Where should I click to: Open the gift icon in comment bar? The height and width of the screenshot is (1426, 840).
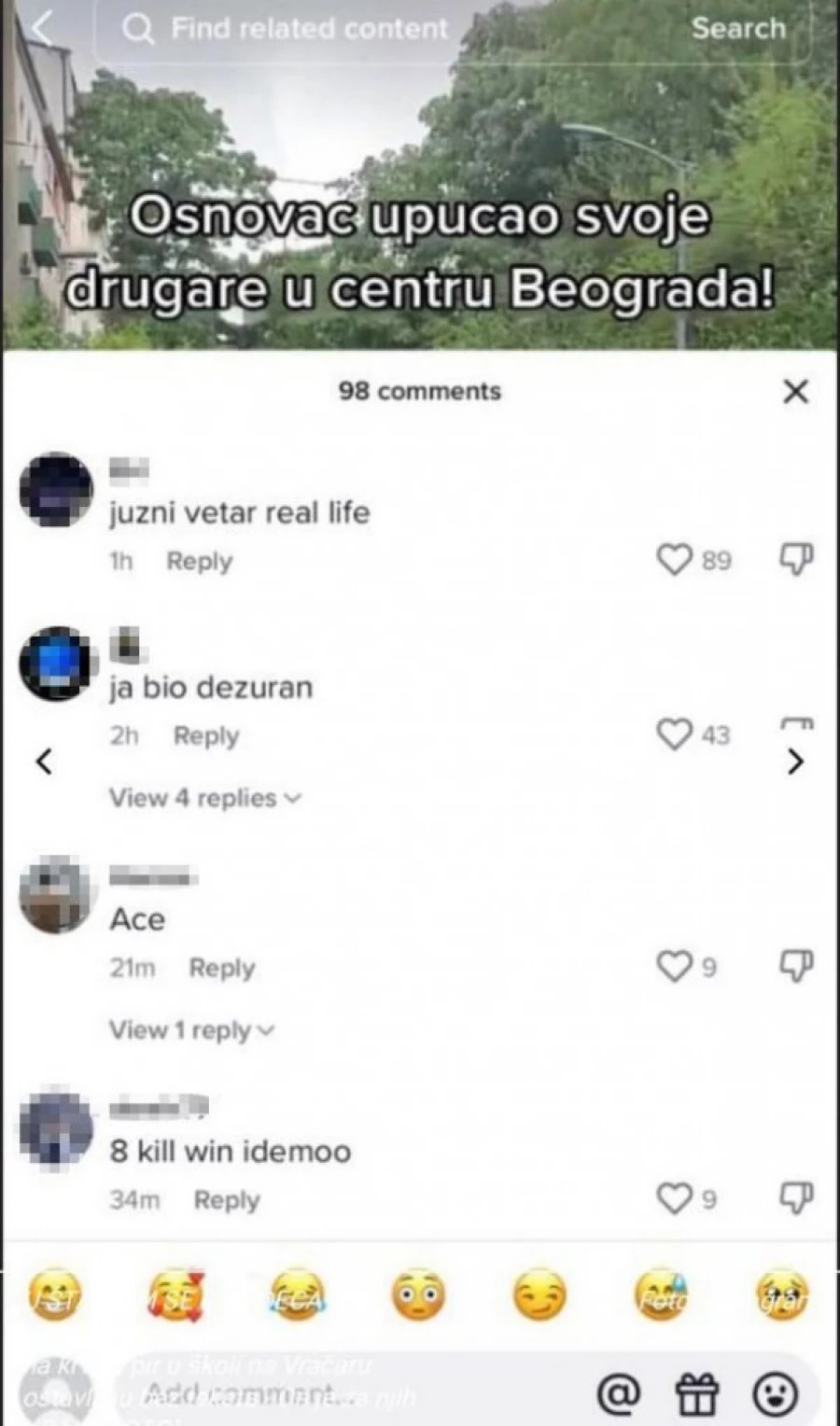click(x=696, y=1395)
